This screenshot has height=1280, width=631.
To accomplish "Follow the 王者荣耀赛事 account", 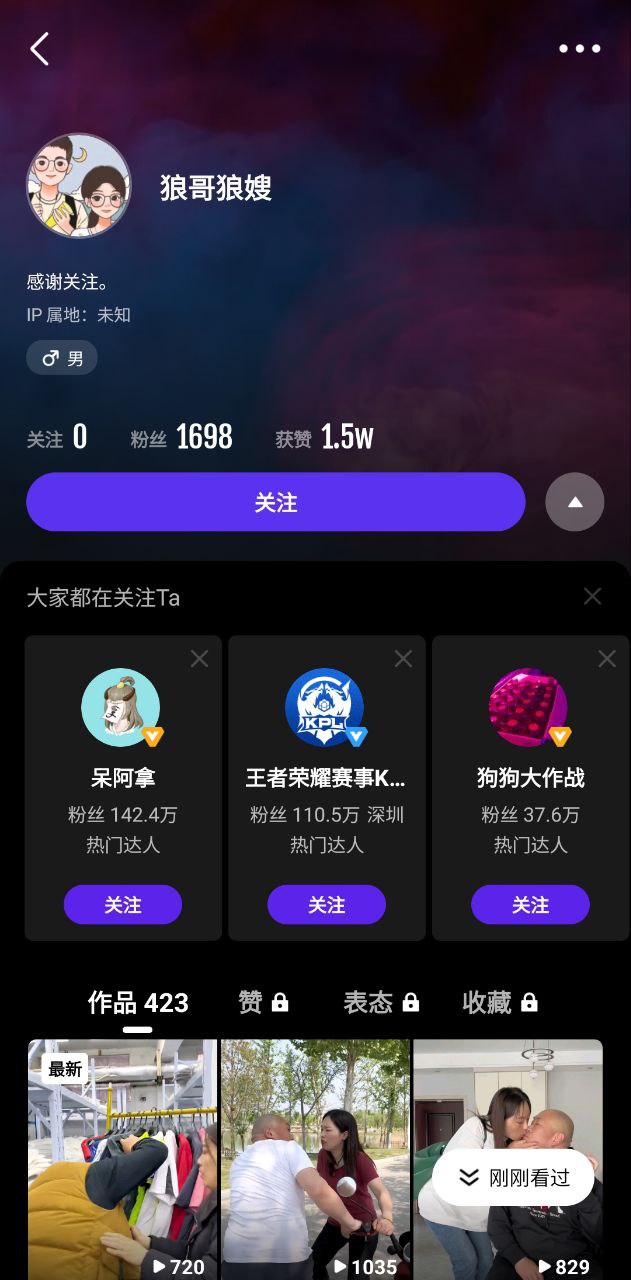I will 326,904.
